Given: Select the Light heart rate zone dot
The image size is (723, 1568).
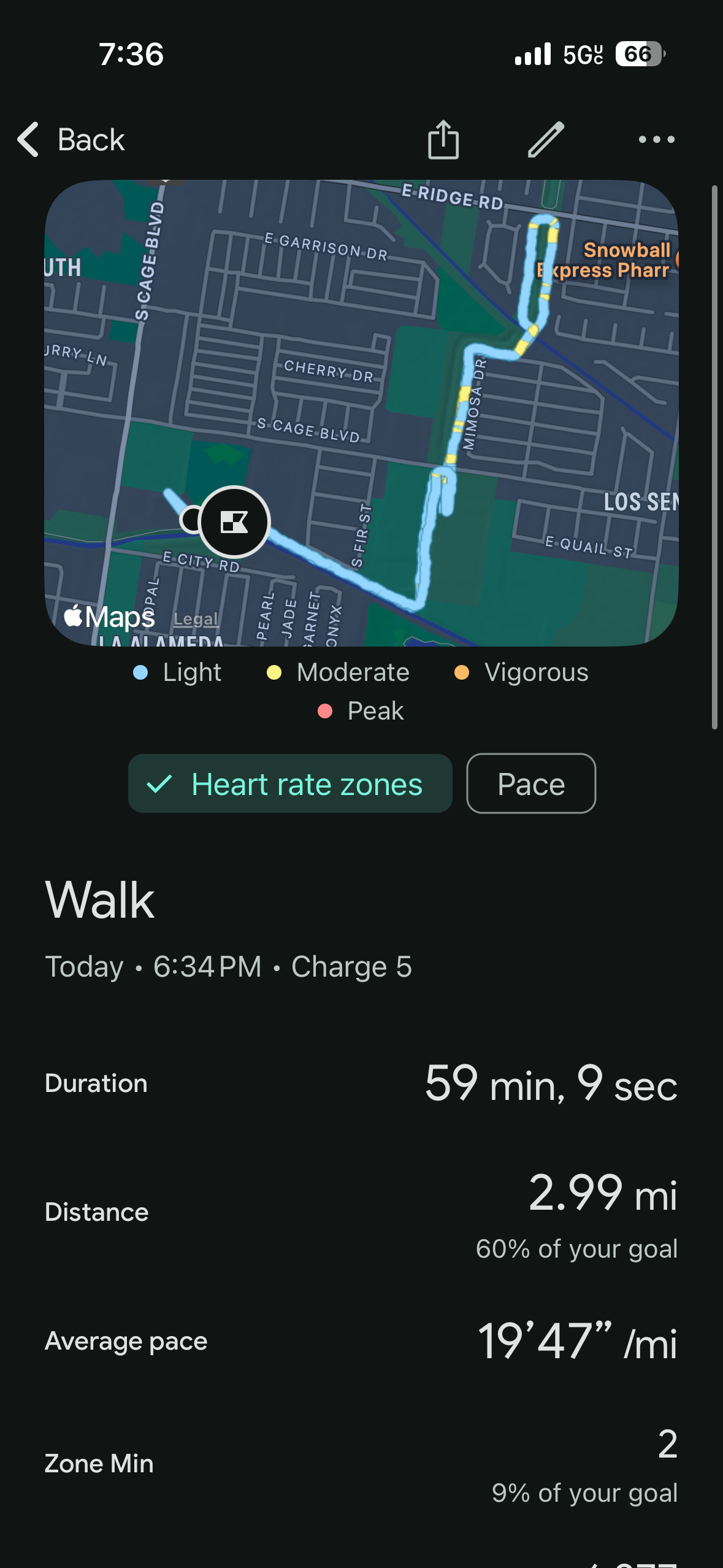Looking at the screenshot, I should coord(140,672).
